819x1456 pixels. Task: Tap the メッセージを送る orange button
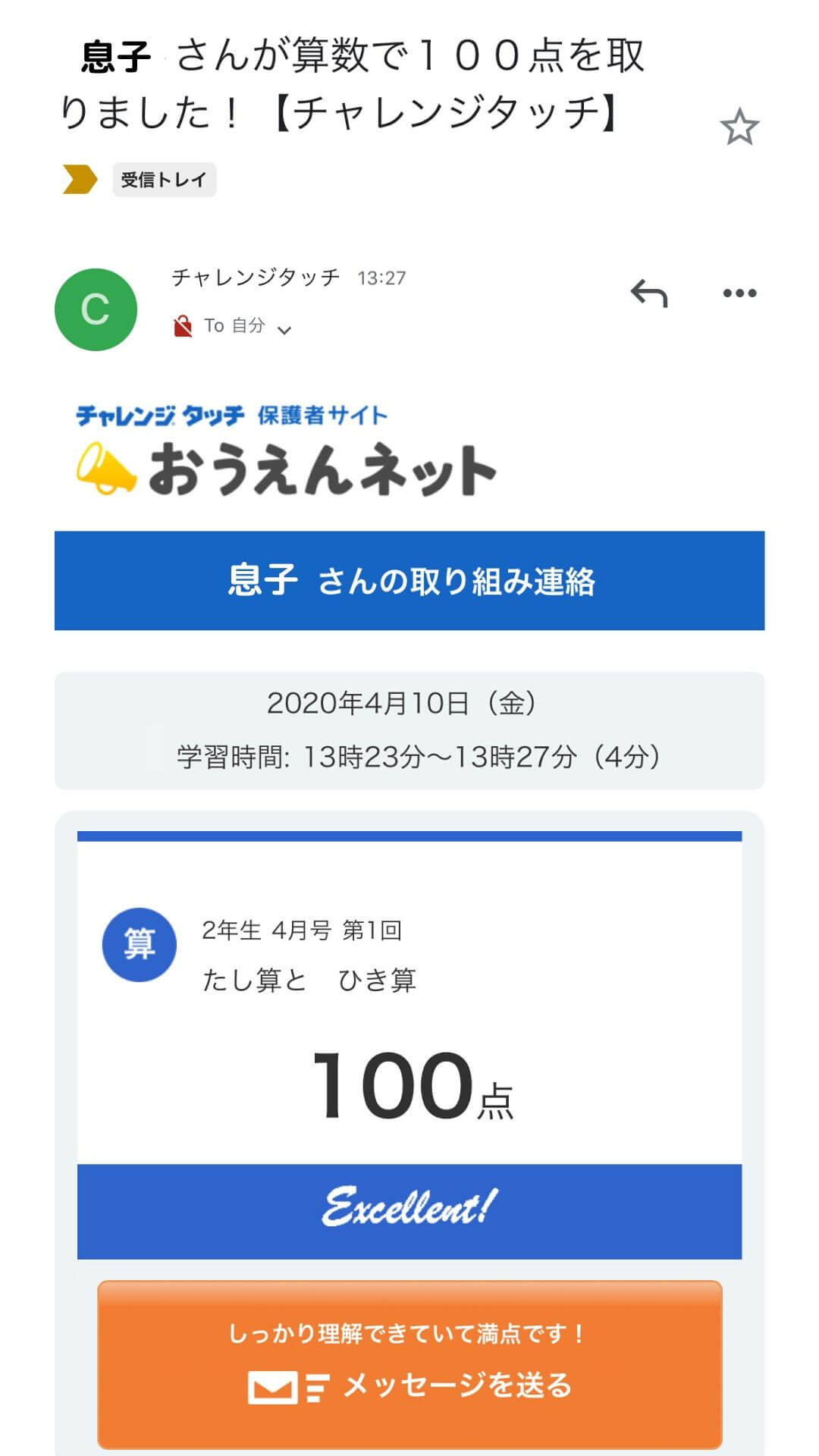click(409, 1364)
